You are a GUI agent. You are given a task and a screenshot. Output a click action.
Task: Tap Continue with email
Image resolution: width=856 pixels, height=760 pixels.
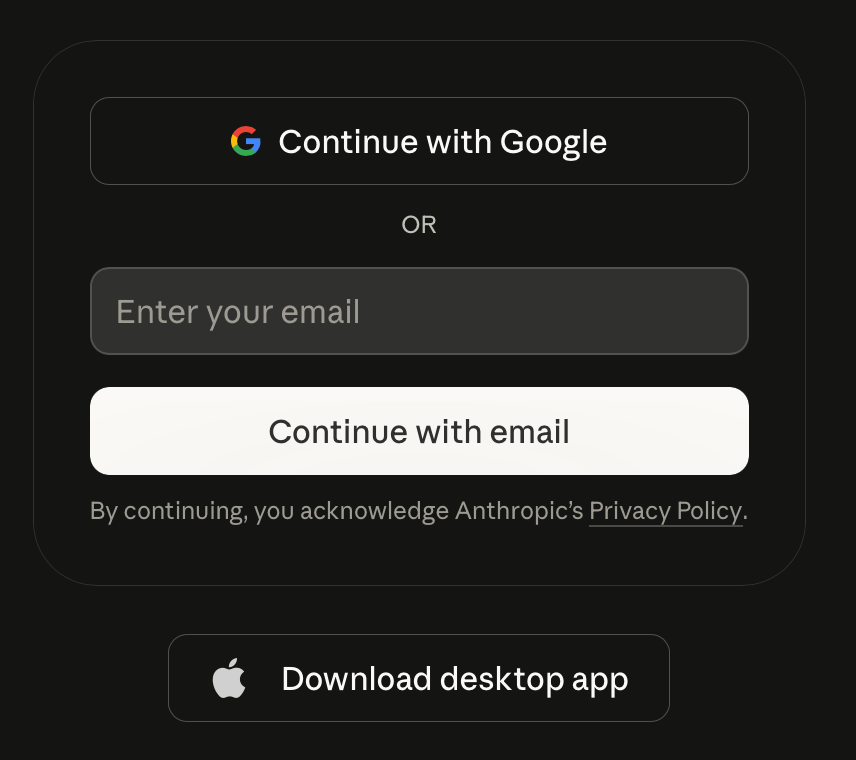coord(419,431)
